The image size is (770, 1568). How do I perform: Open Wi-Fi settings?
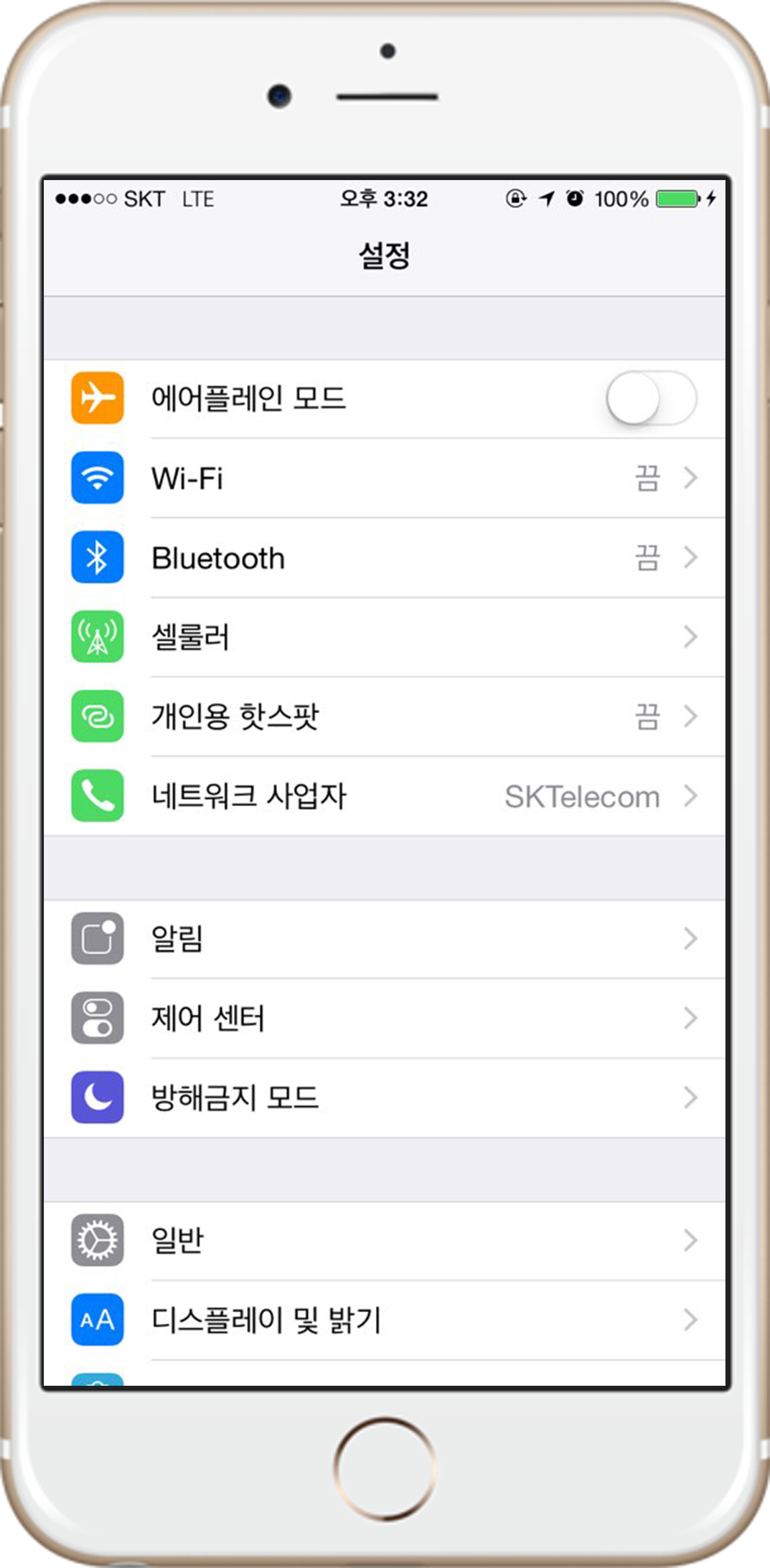pyautogui.click(x=385, y=478)
